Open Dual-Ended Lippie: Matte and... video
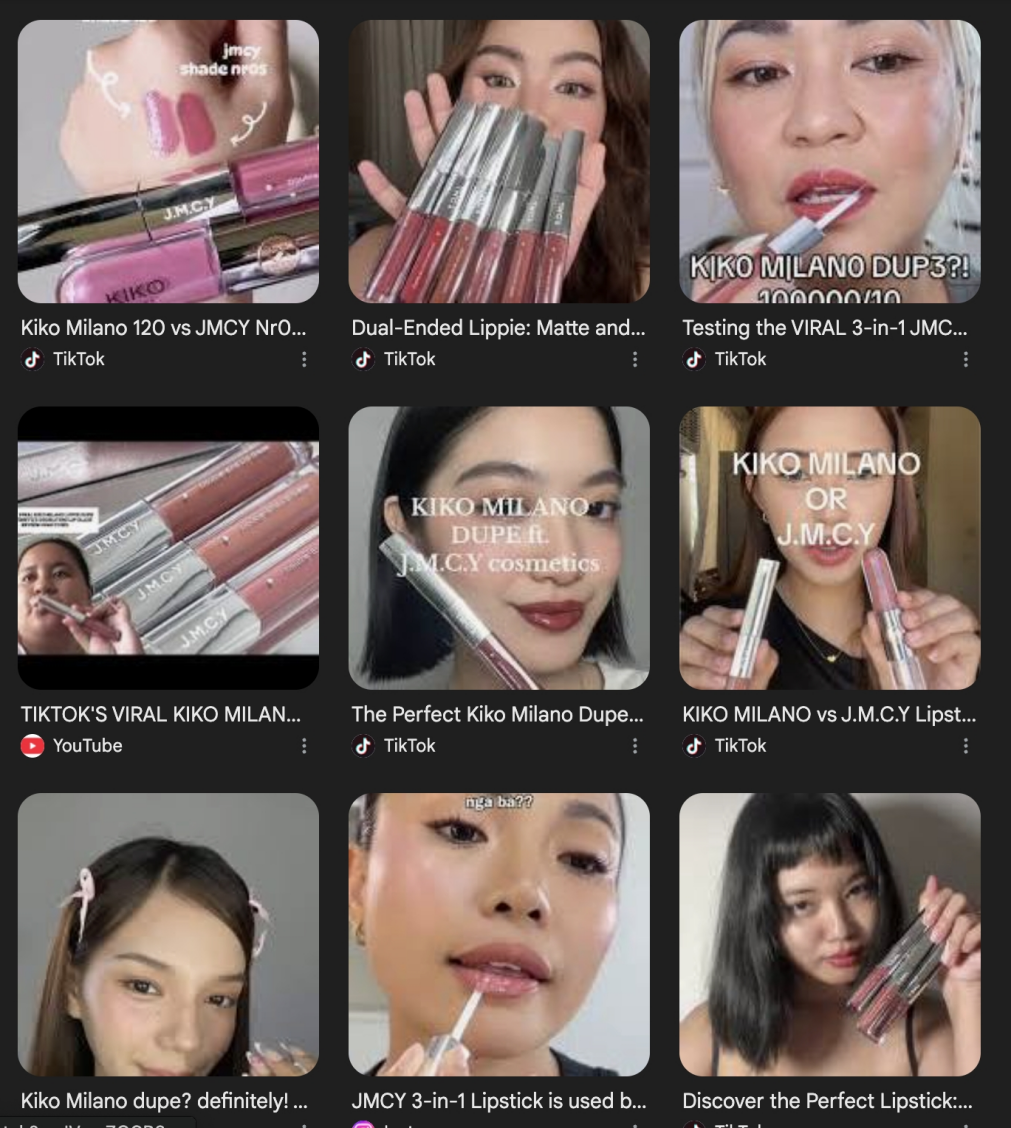Screen dimensions: 1011x1128 [x=498, y=161]
